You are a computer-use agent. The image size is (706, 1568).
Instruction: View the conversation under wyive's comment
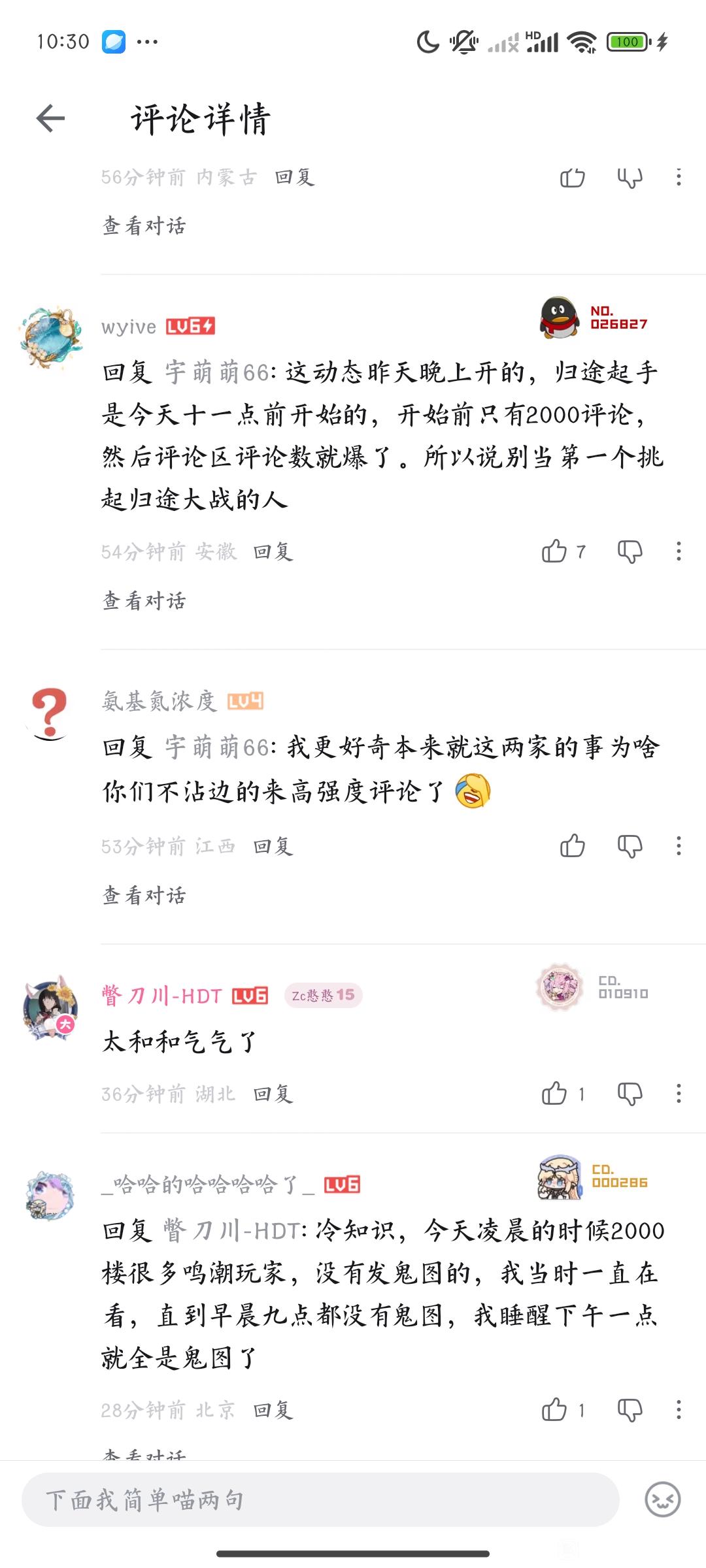(144, 600)
